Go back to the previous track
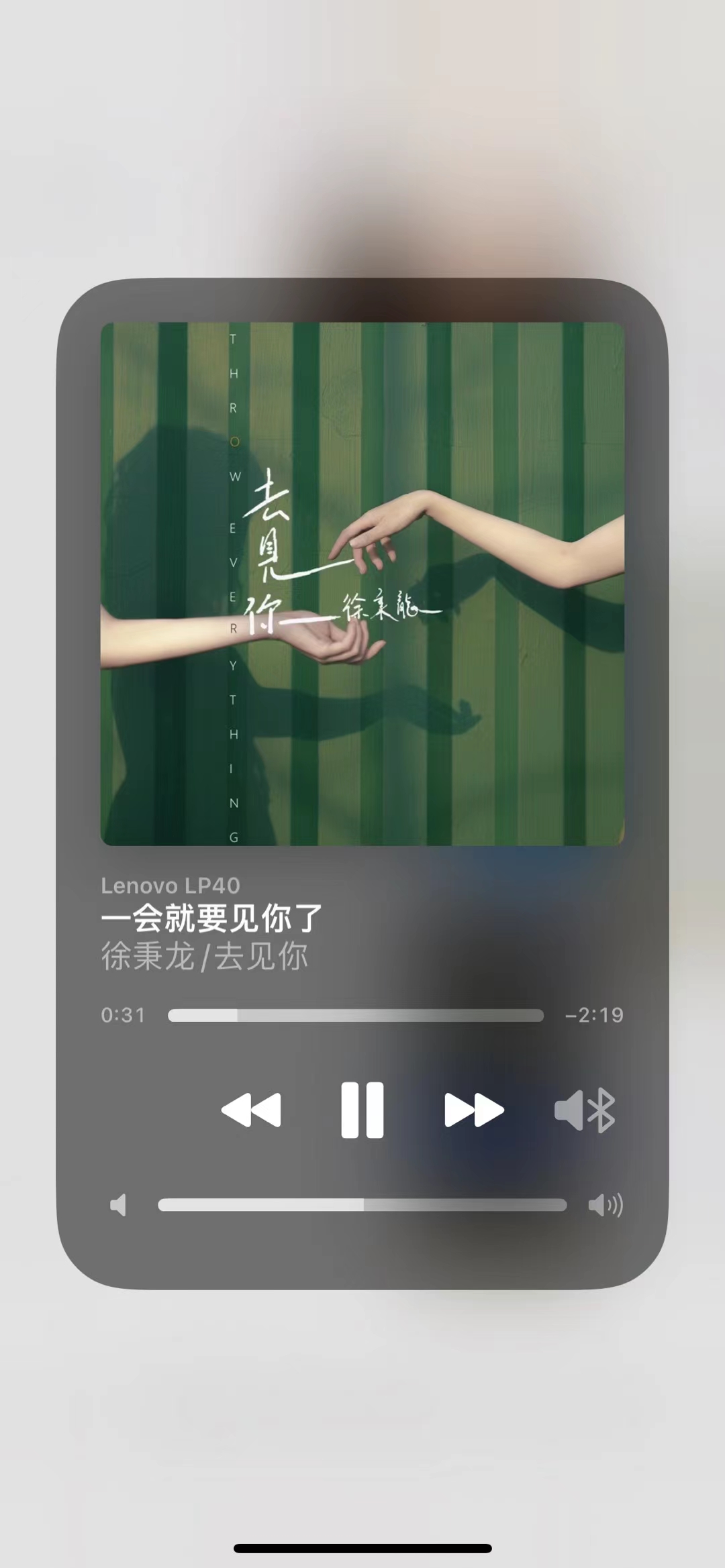Viewport: 725px width, 1568px height. 251,1110
